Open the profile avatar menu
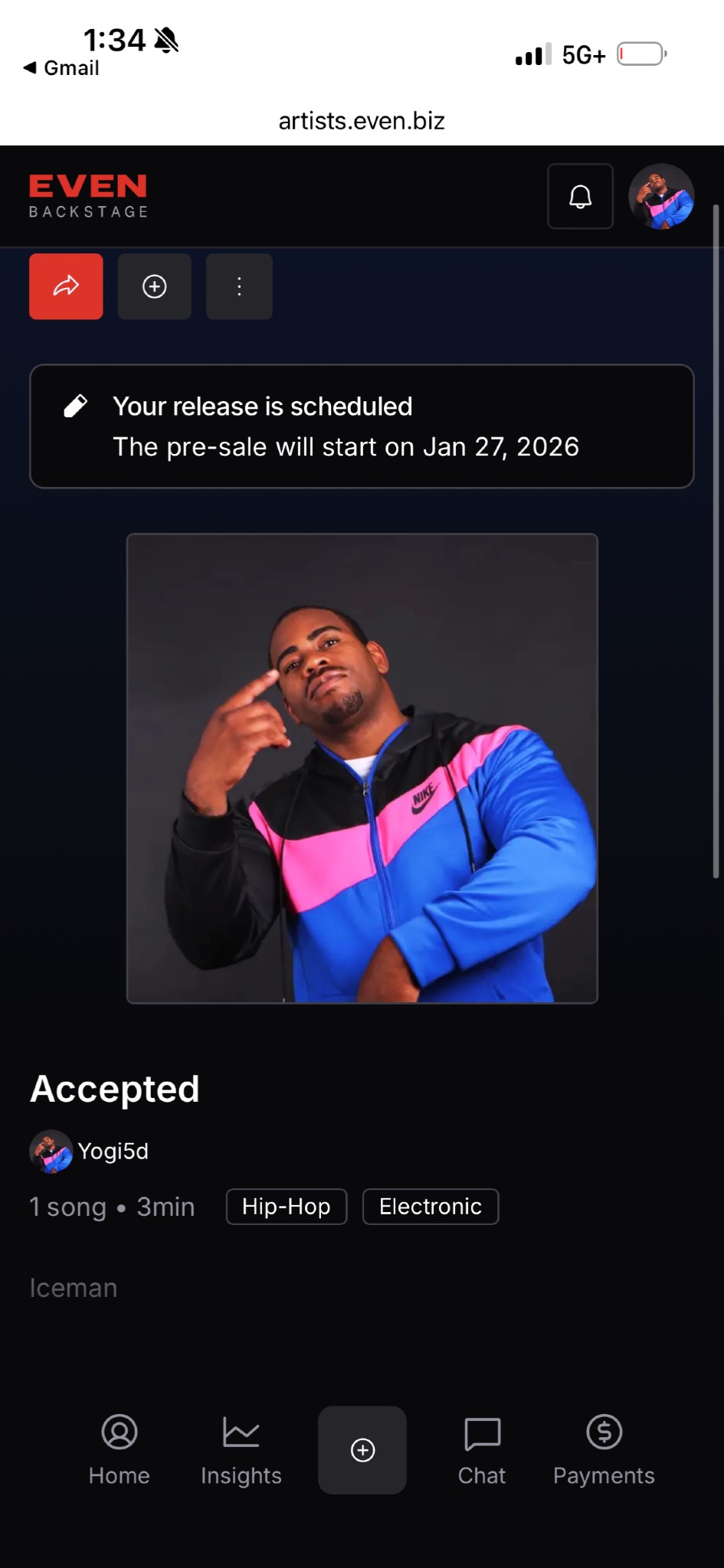The height and width of the screenshot is (1568, 724). click(661, 196)
